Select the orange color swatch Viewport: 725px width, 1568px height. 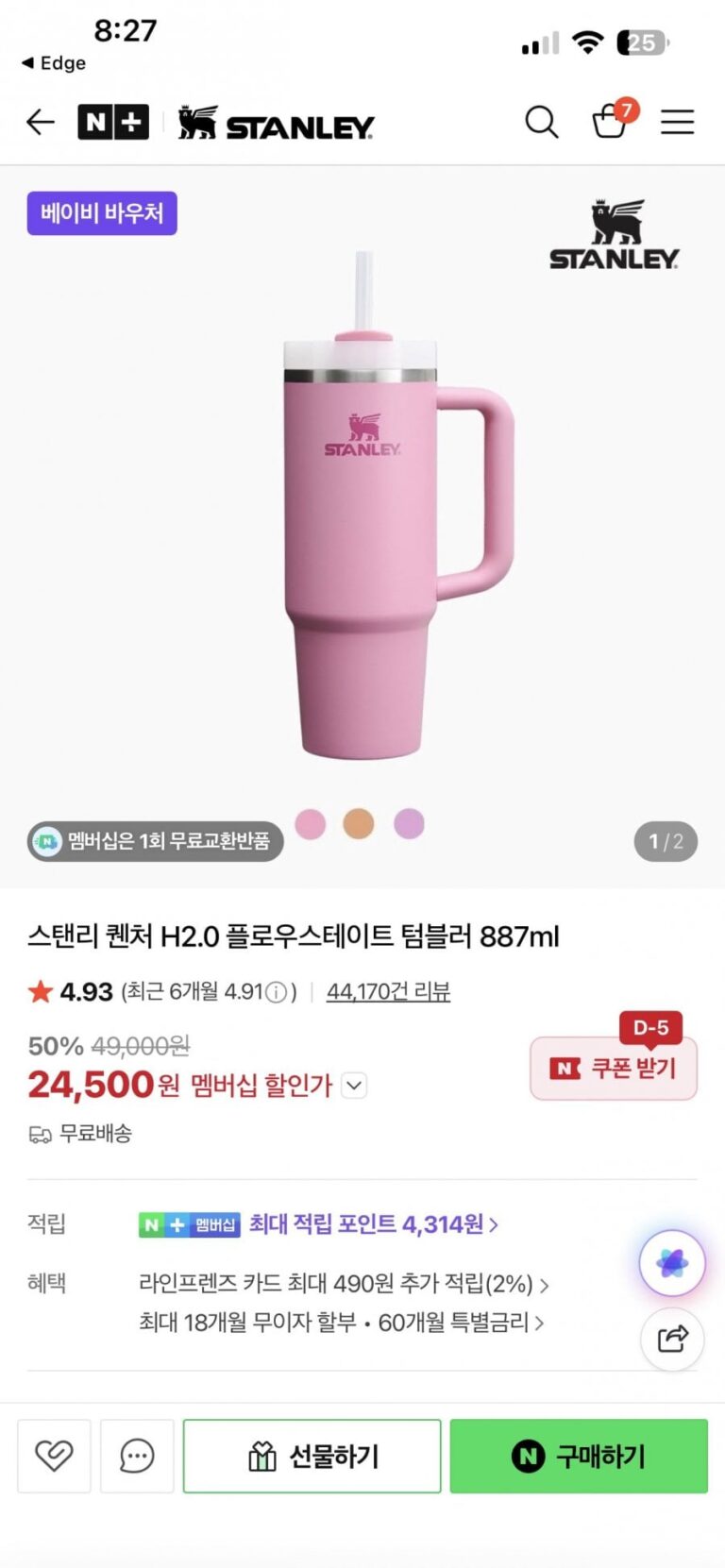[x=359, y=824]
